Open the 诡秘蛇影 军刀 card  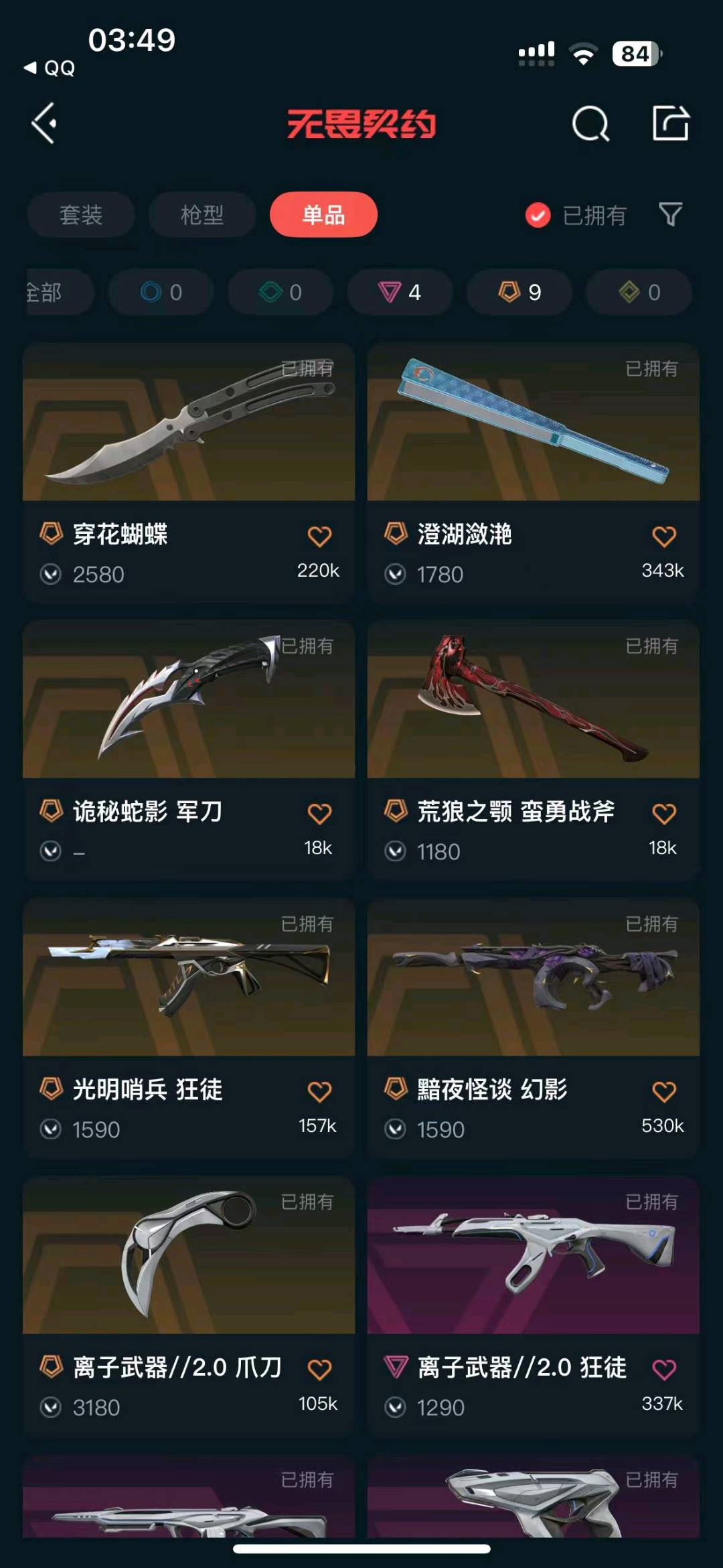[x=188, y=703]
